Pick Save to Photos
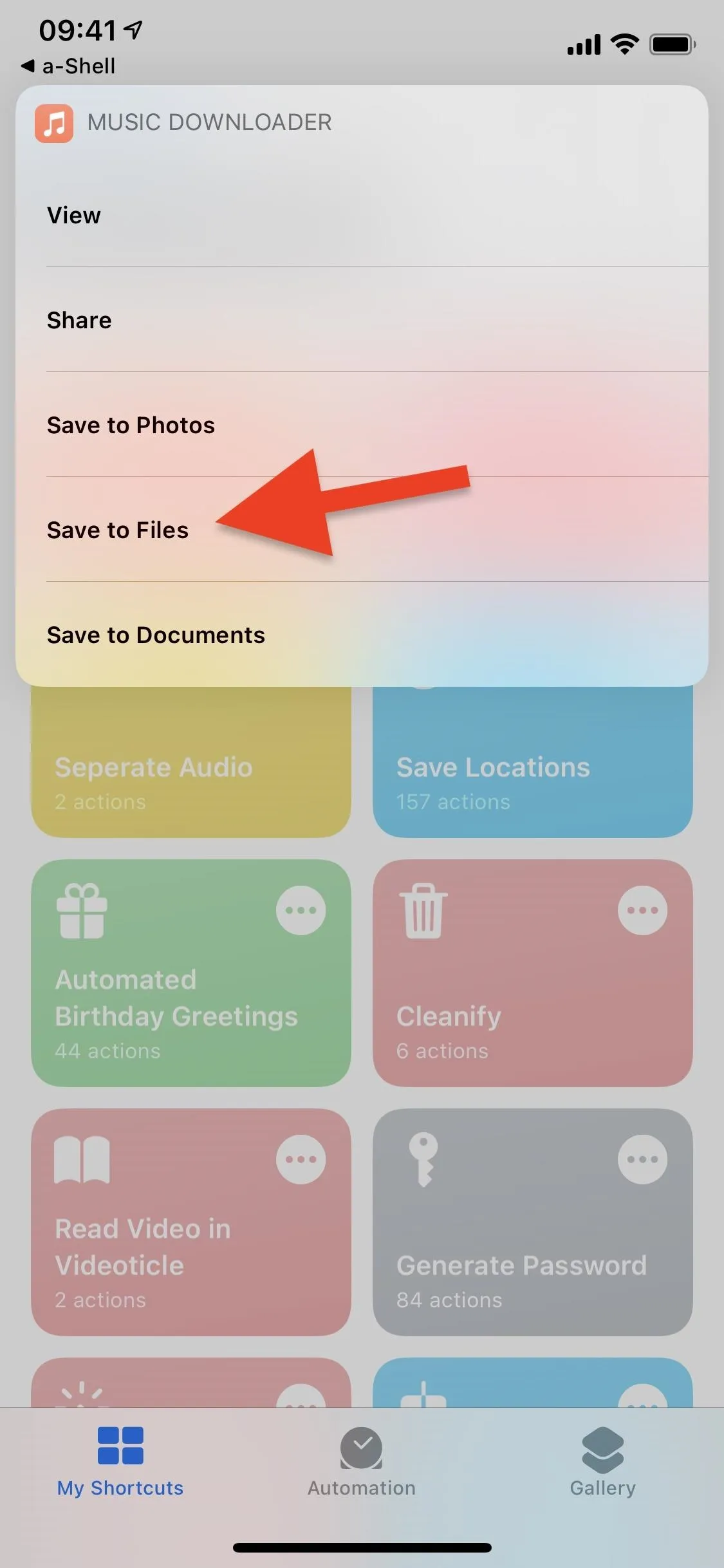 tap(362, 425)
